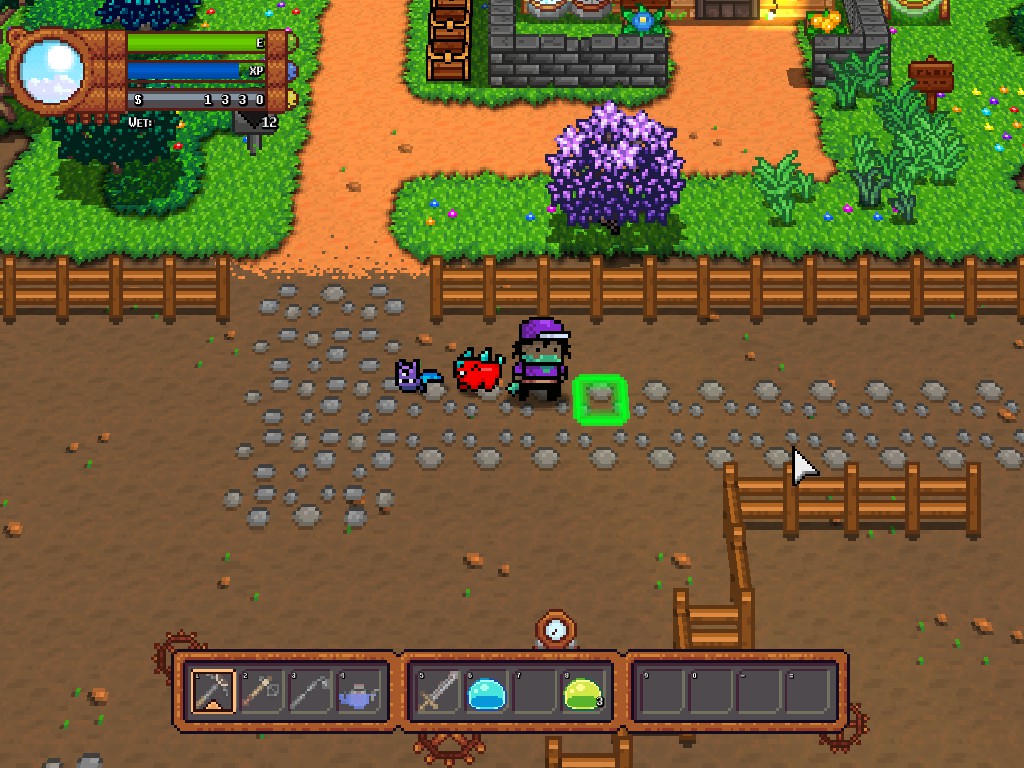Select empty hotbar slot 7
Image resolution: width=1024 pixels, height=768 pixels.
coord(535,691)
